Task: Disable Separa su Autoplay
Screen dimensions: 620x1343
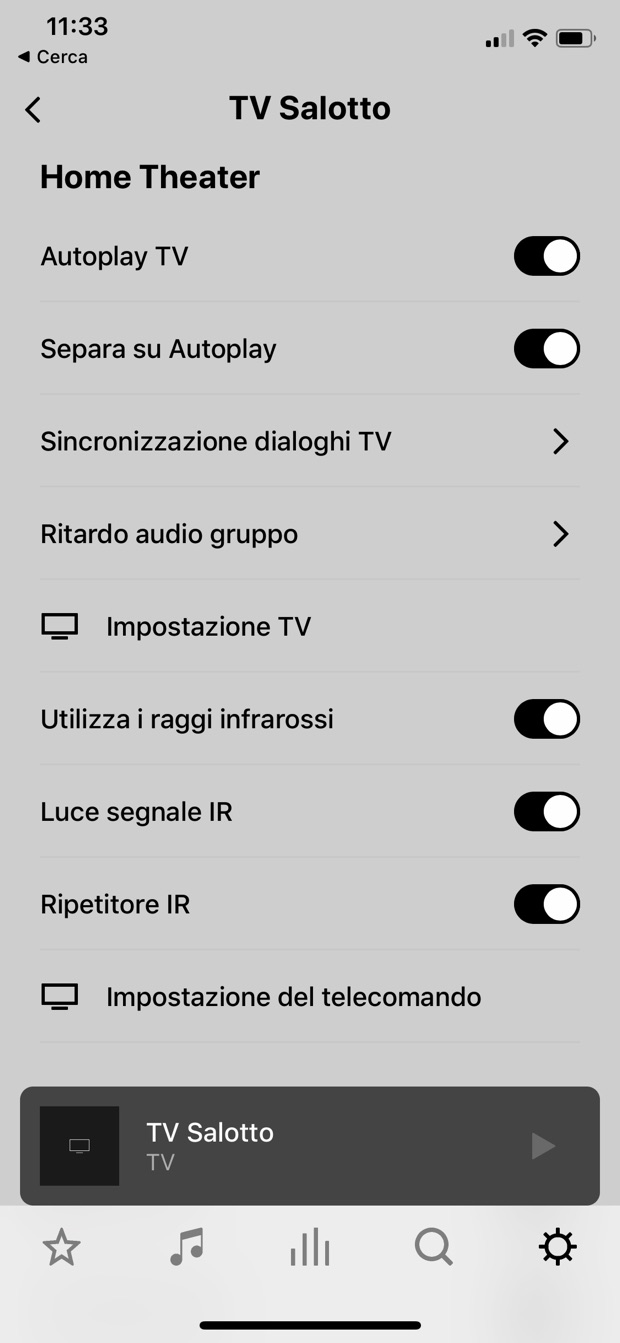Action: (546, 349)
